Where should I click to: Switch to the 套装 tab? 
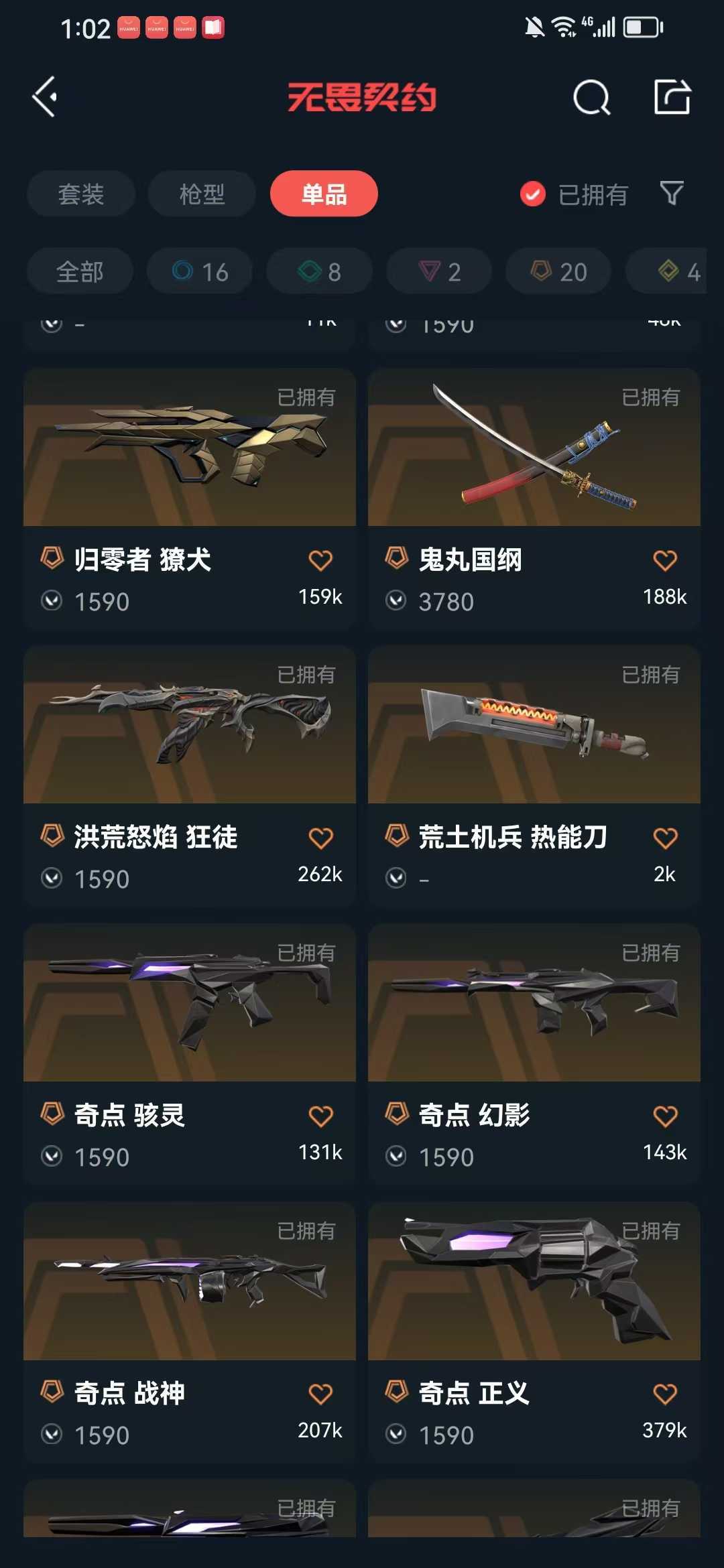tap(81, 194)
